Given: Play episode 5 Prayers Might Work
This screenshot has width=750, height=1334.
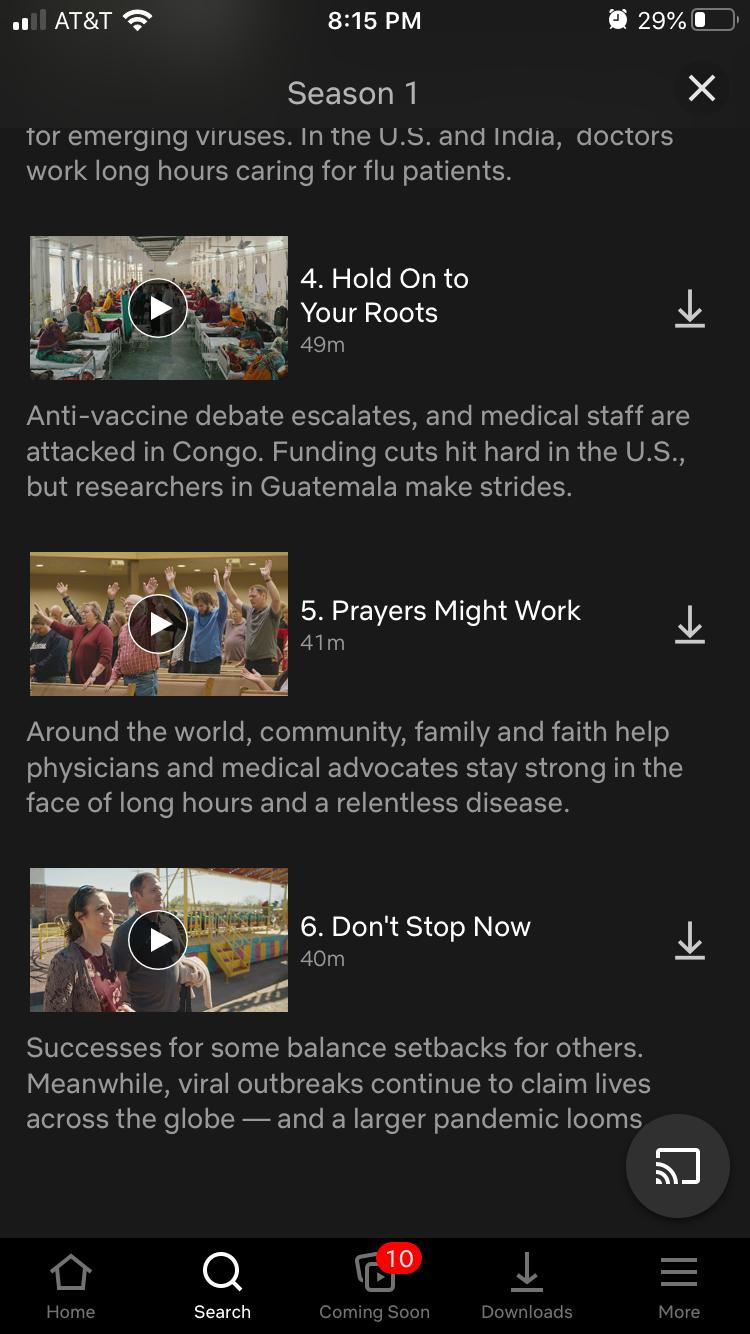Looking at the screenshot, I should (x=158, y=624).
